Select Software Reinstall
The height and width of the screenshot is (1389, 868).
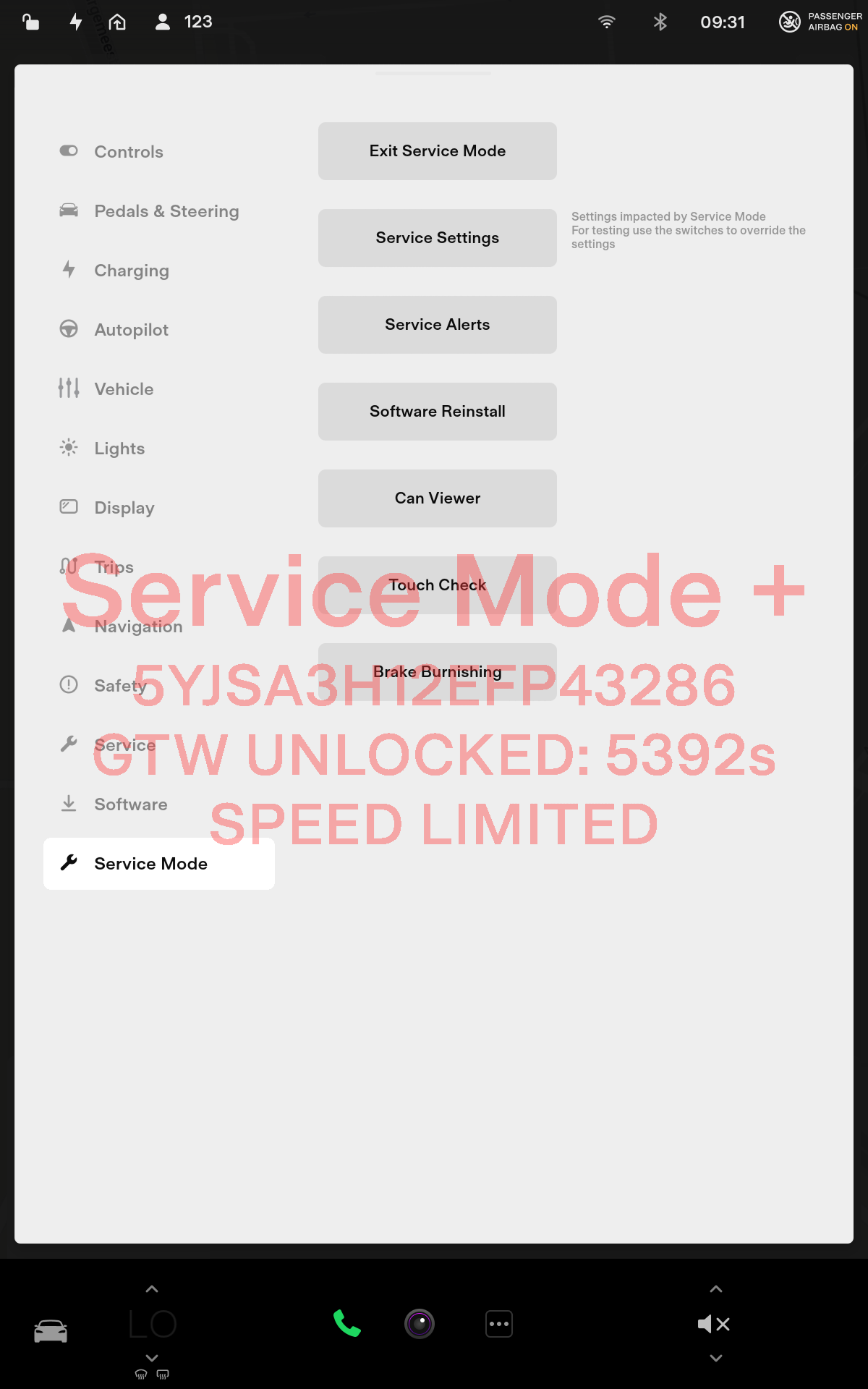pyautogui.click(x=437, y=412)
